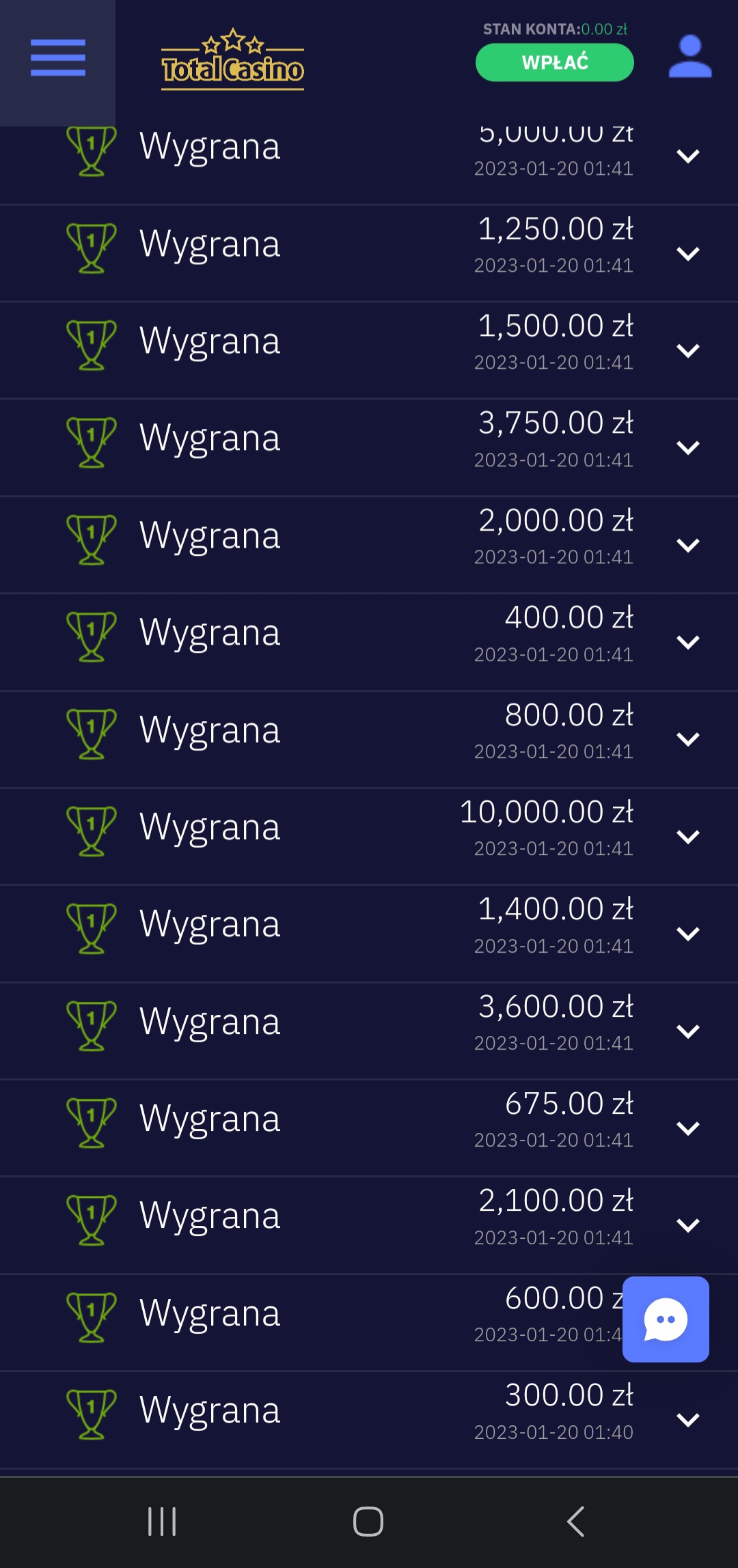Expand the 2,000.00 zł Wygrana row
The image size is (738, 1568).
(x=687, y=546)
